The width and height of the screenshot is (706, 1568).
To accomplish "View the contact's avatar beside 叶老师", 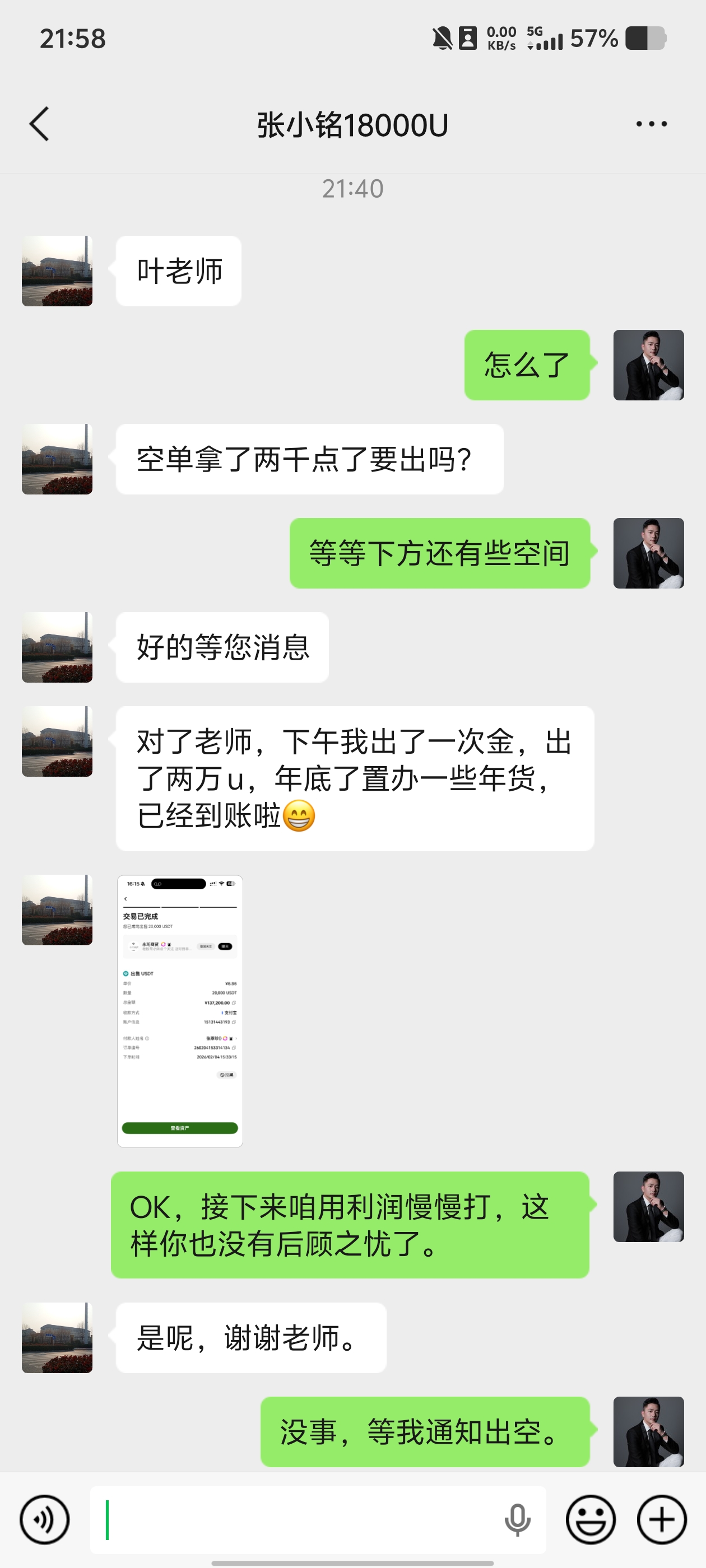I will pyautogui.click(x=57, y=271).
